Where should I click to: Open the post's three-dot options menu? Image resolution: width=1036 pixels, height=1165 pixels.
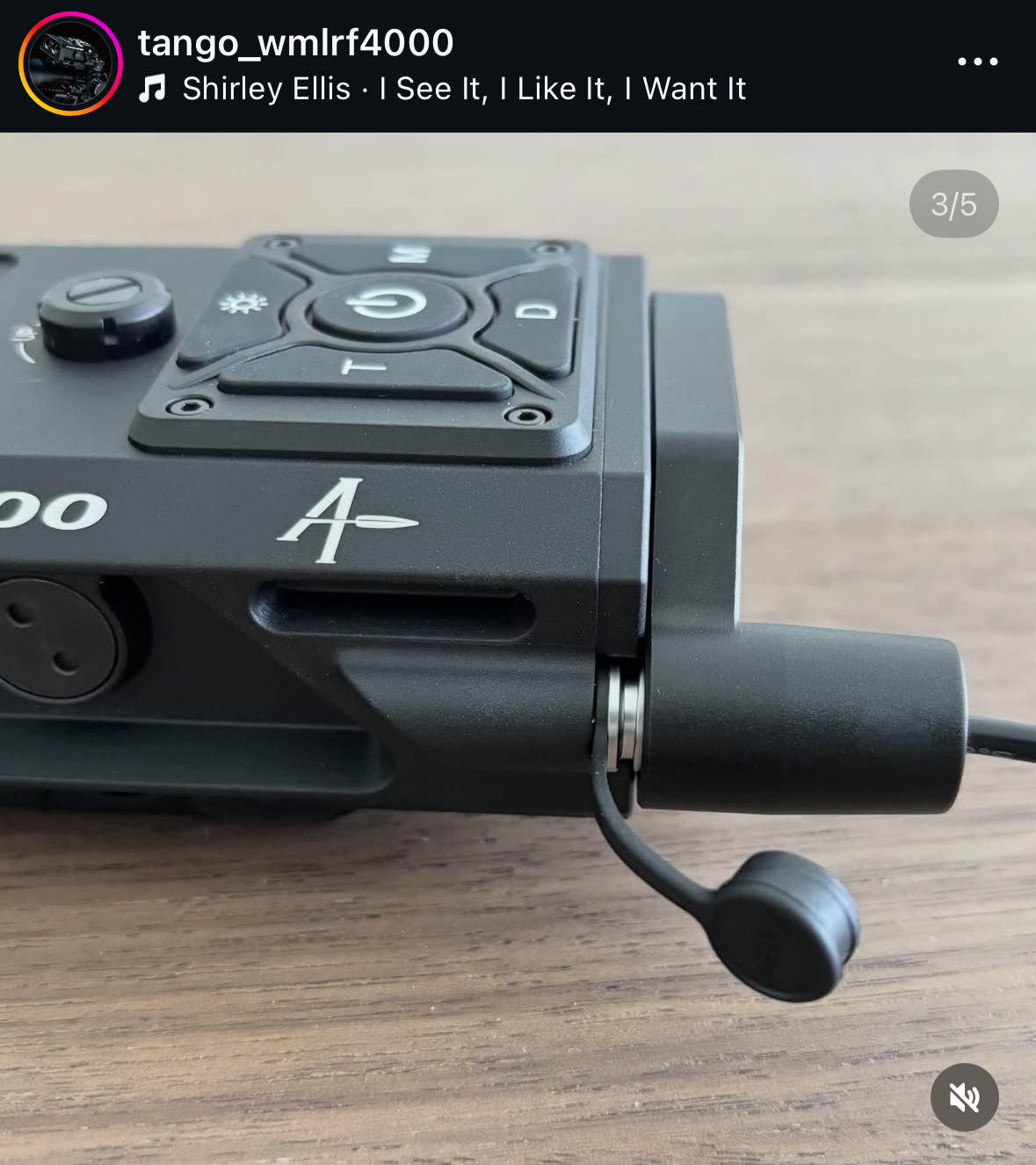(x=977, y=62)
